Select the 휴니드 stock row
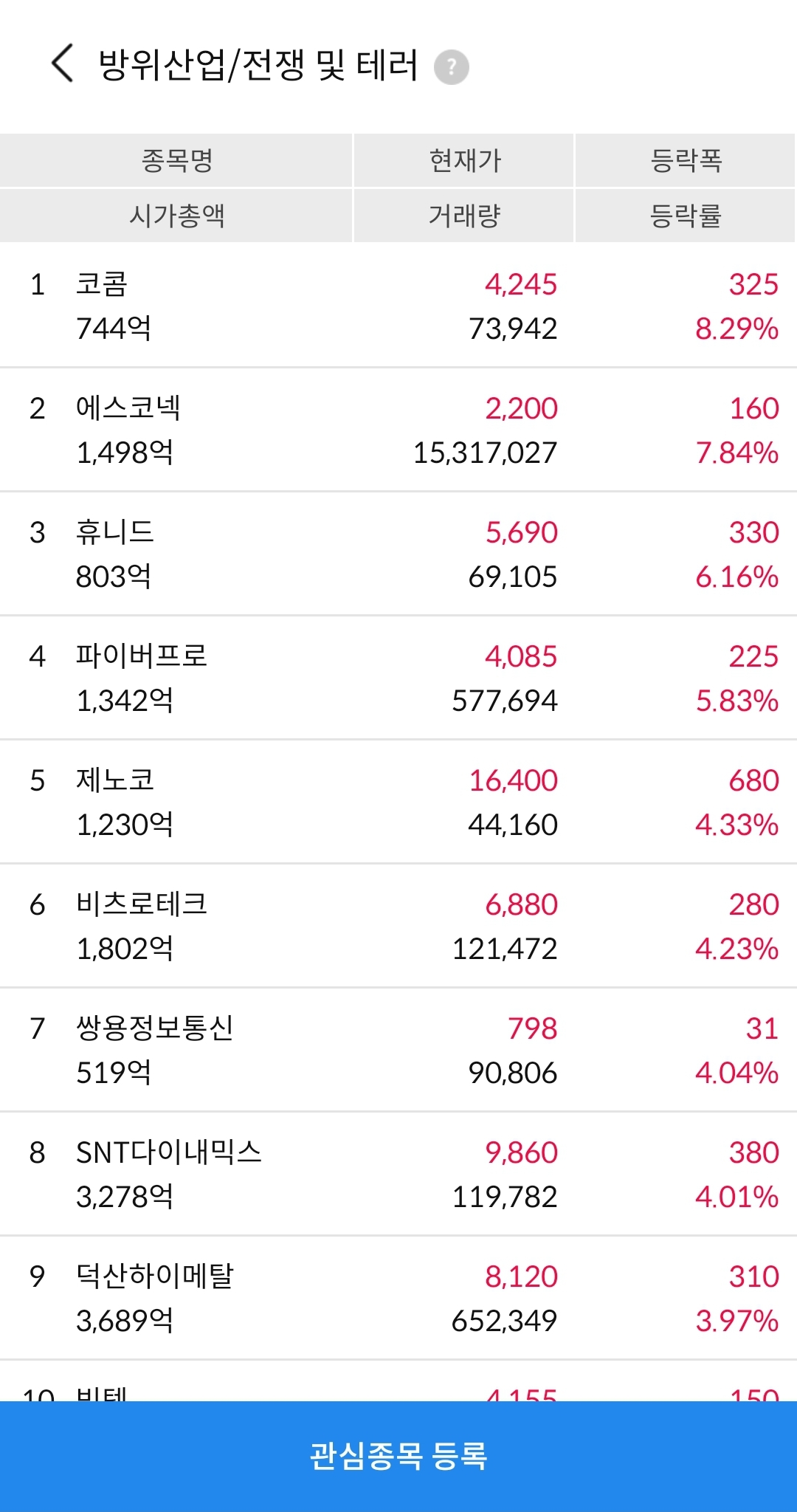The image size is (797, 1512). [x=398, y=554]
